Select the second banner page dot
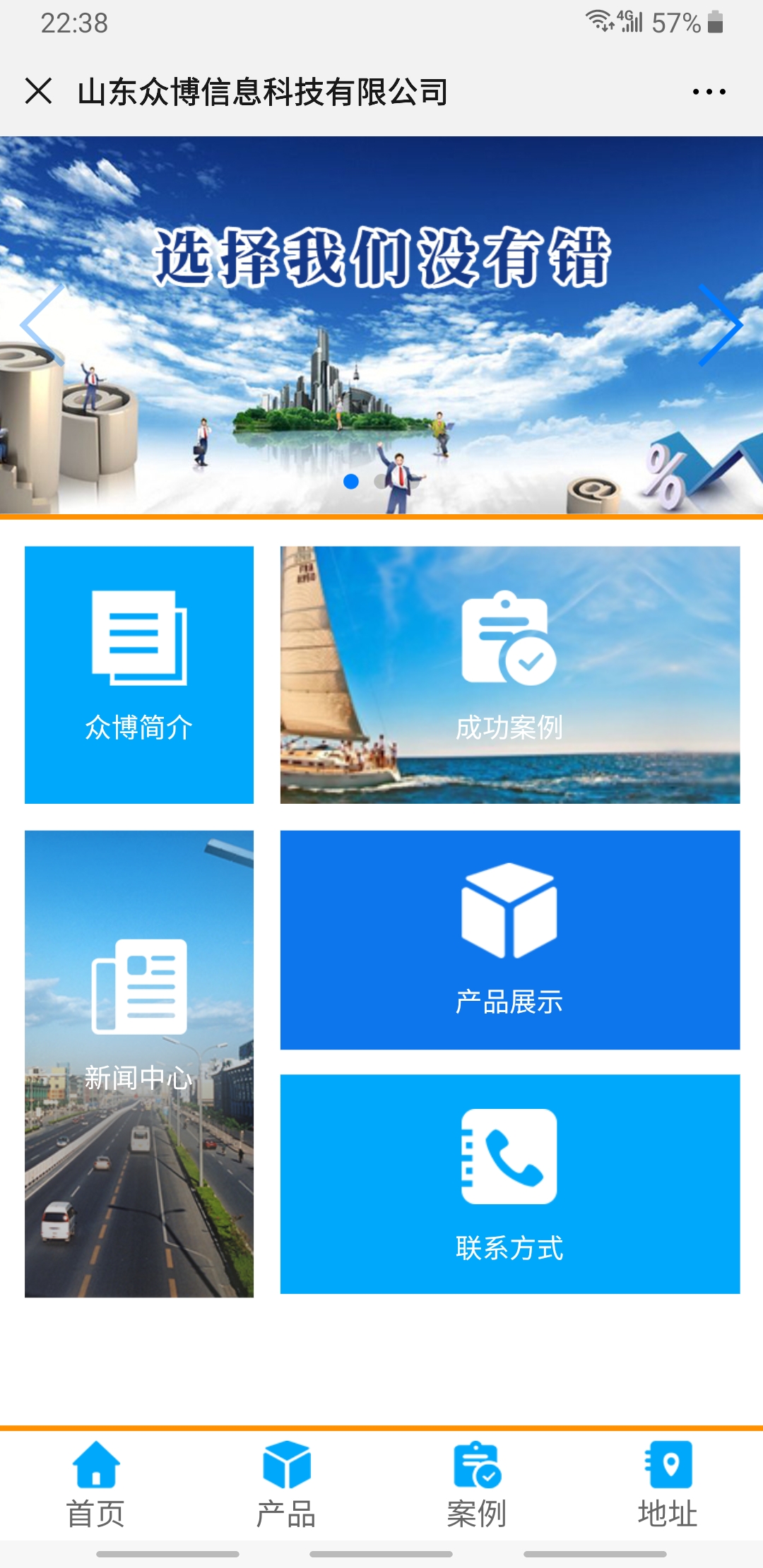The image size is (763, 1568). [381, 482]
